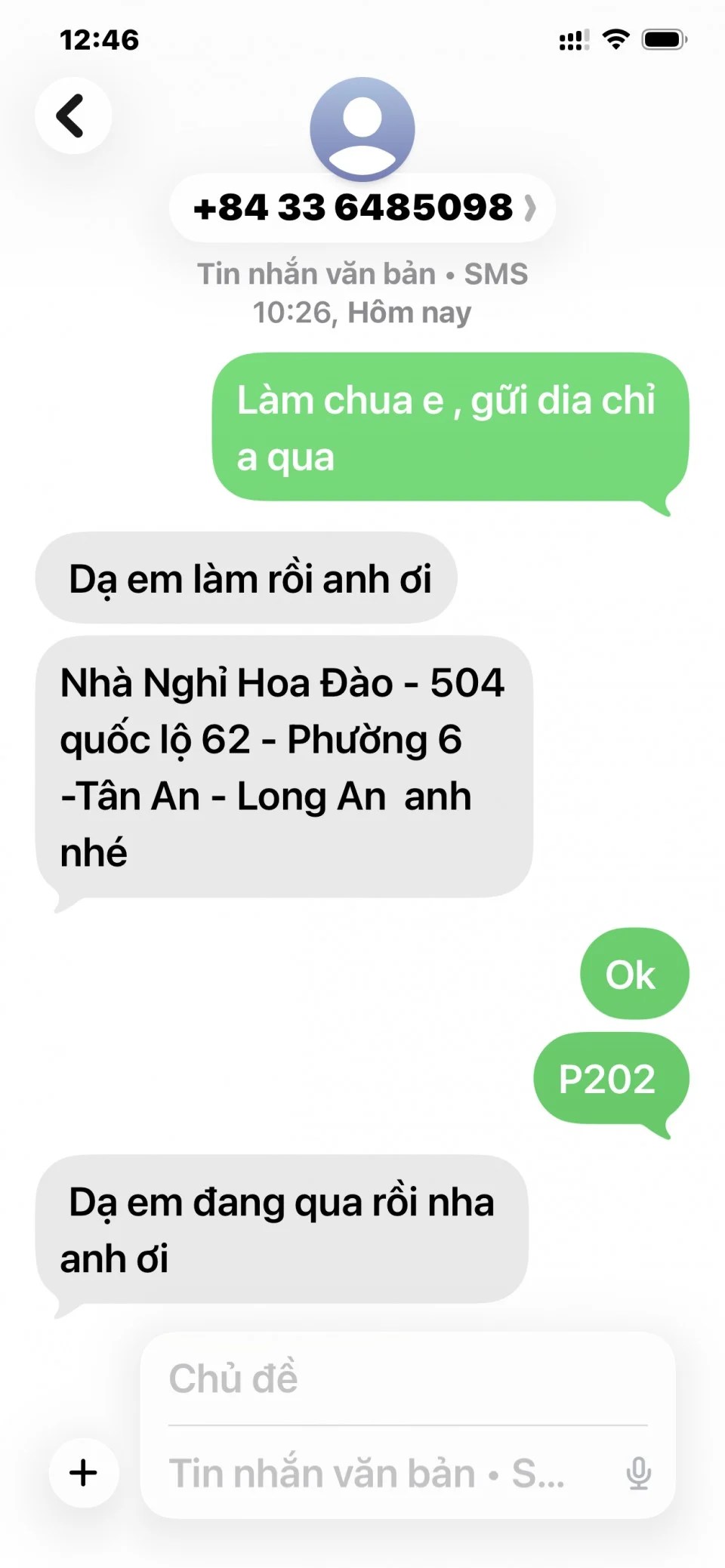Tap the contact avatar at the top
This screenshot has width=725, height=1568.
click(362, 128)
